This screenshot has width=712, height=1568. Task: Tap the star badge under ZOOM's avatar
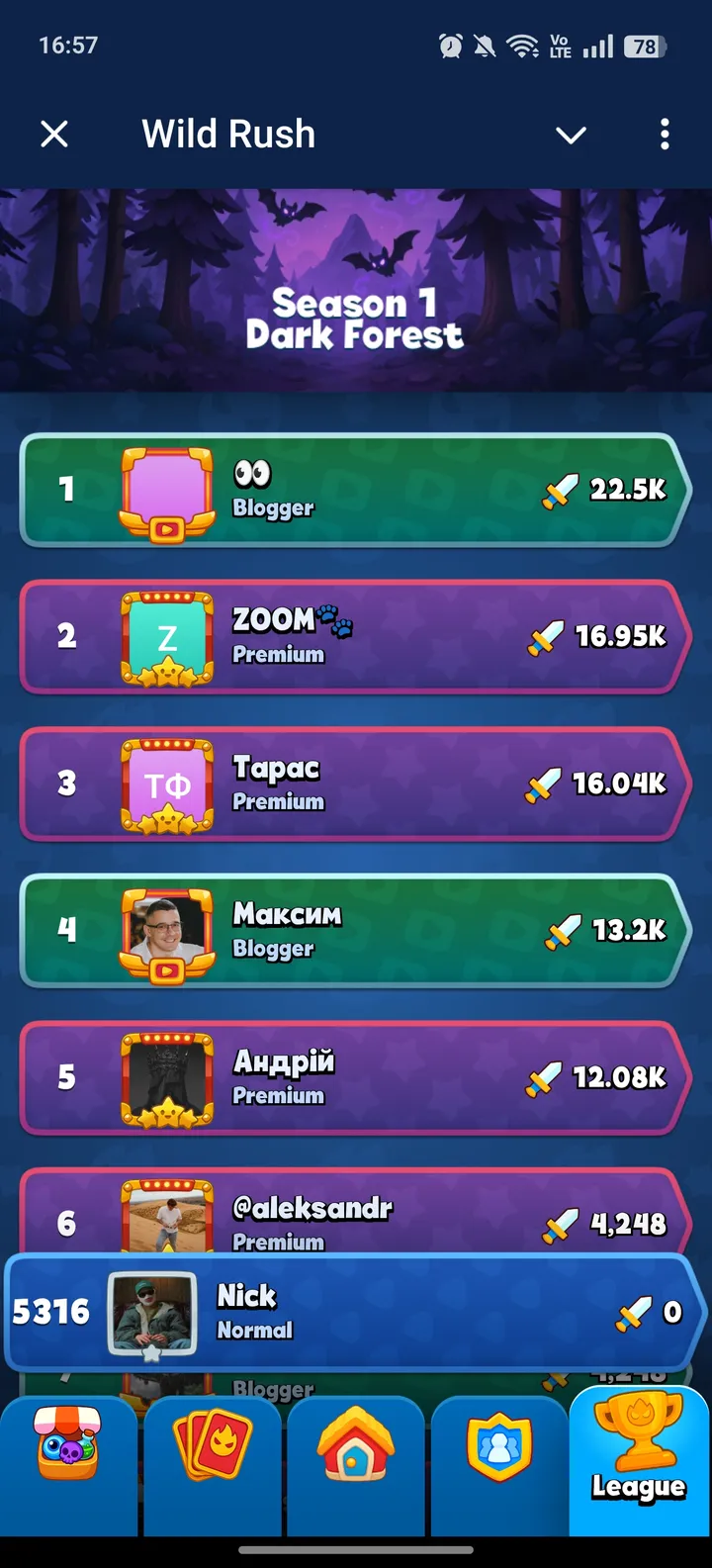pyautogui.click(x=168, y=671)
